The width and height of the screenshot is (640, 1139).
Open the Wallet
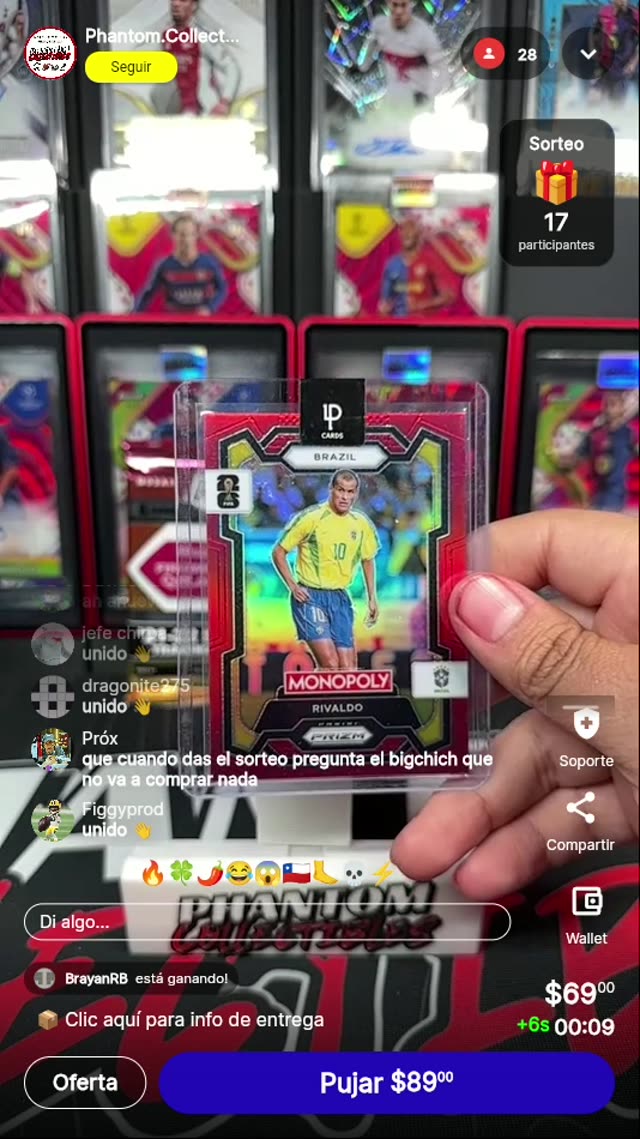586,913
